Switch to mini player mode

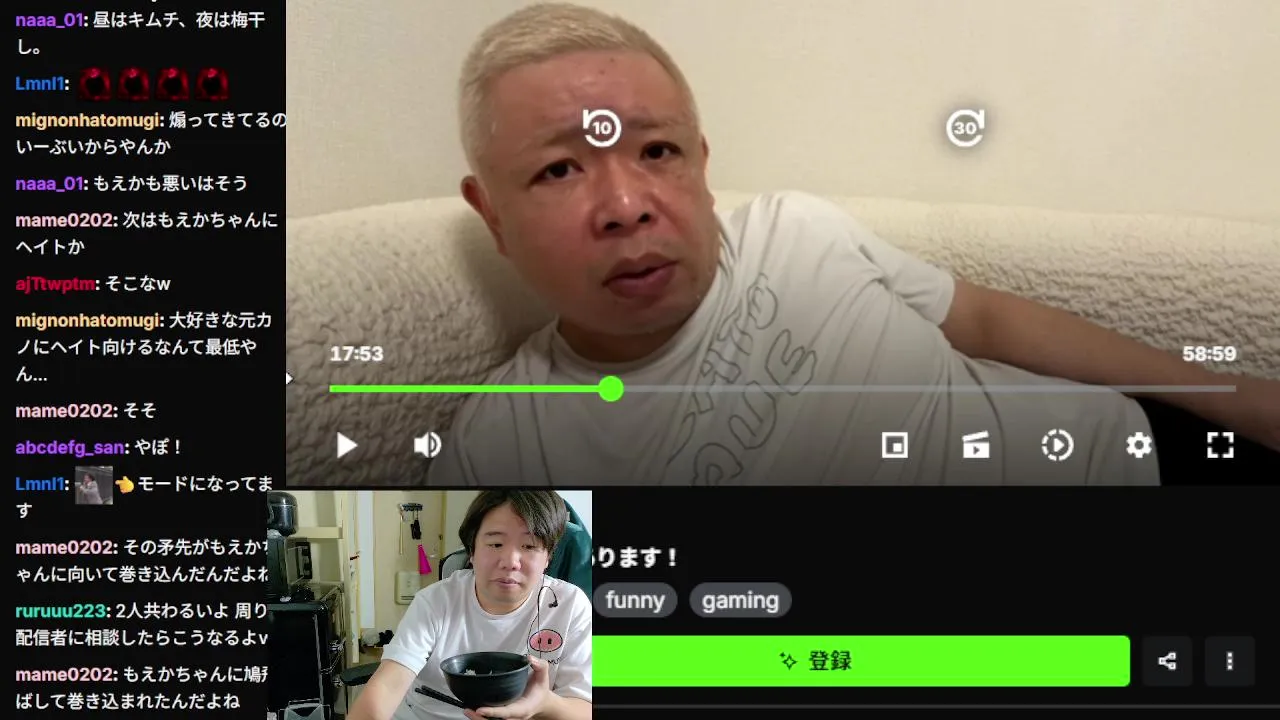(x=895, y=445)
